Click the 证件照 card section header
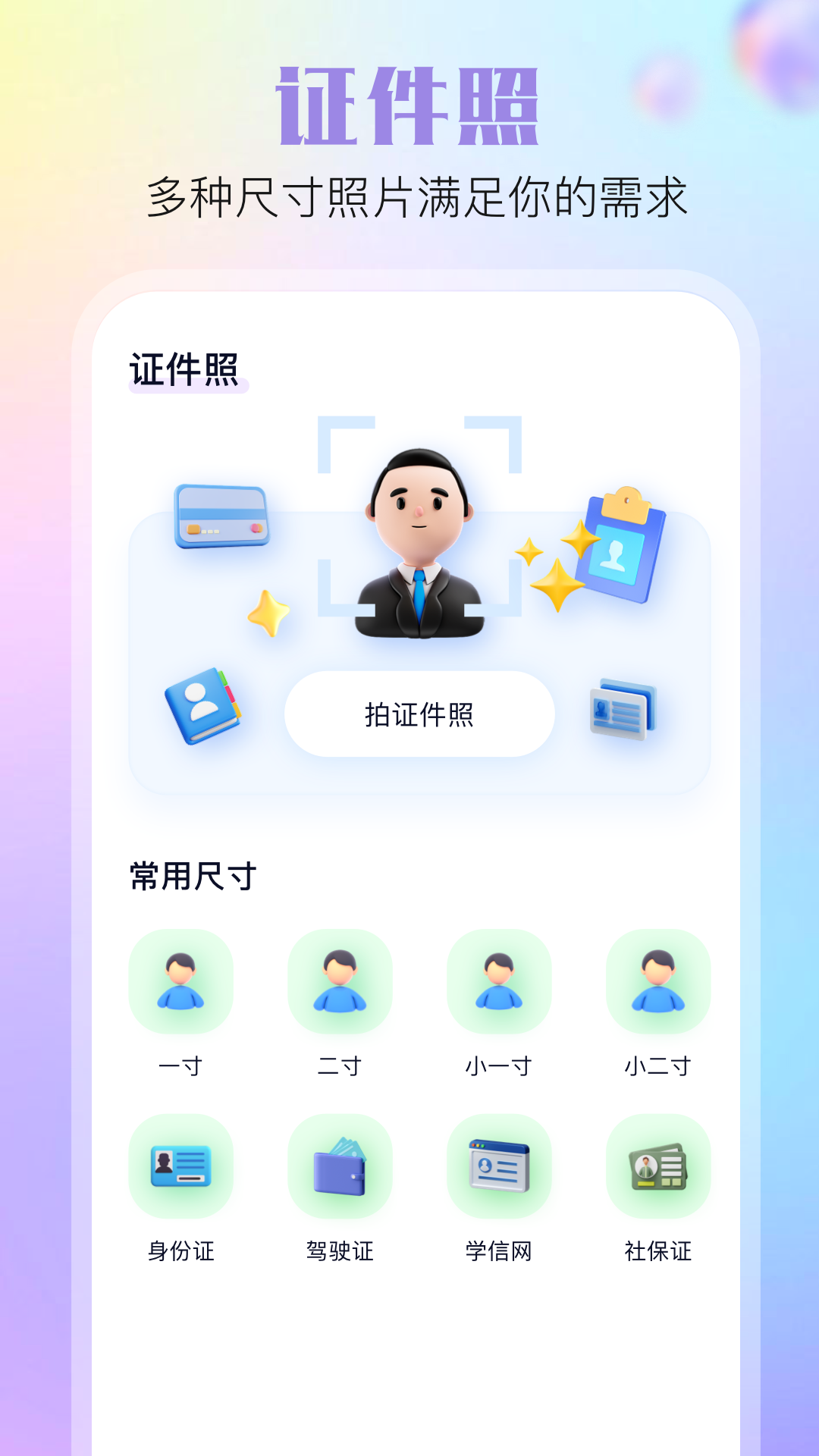Image resolution: width=819 pixels, height=1456 pixels. coord(182,368)
